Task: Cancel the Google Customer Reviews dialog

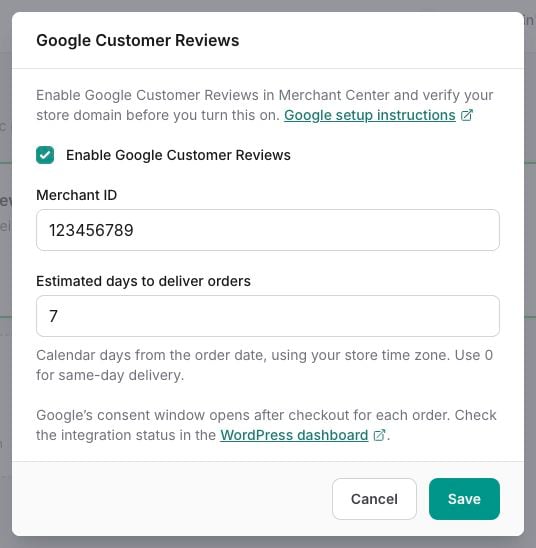Action: coord(374,499)
